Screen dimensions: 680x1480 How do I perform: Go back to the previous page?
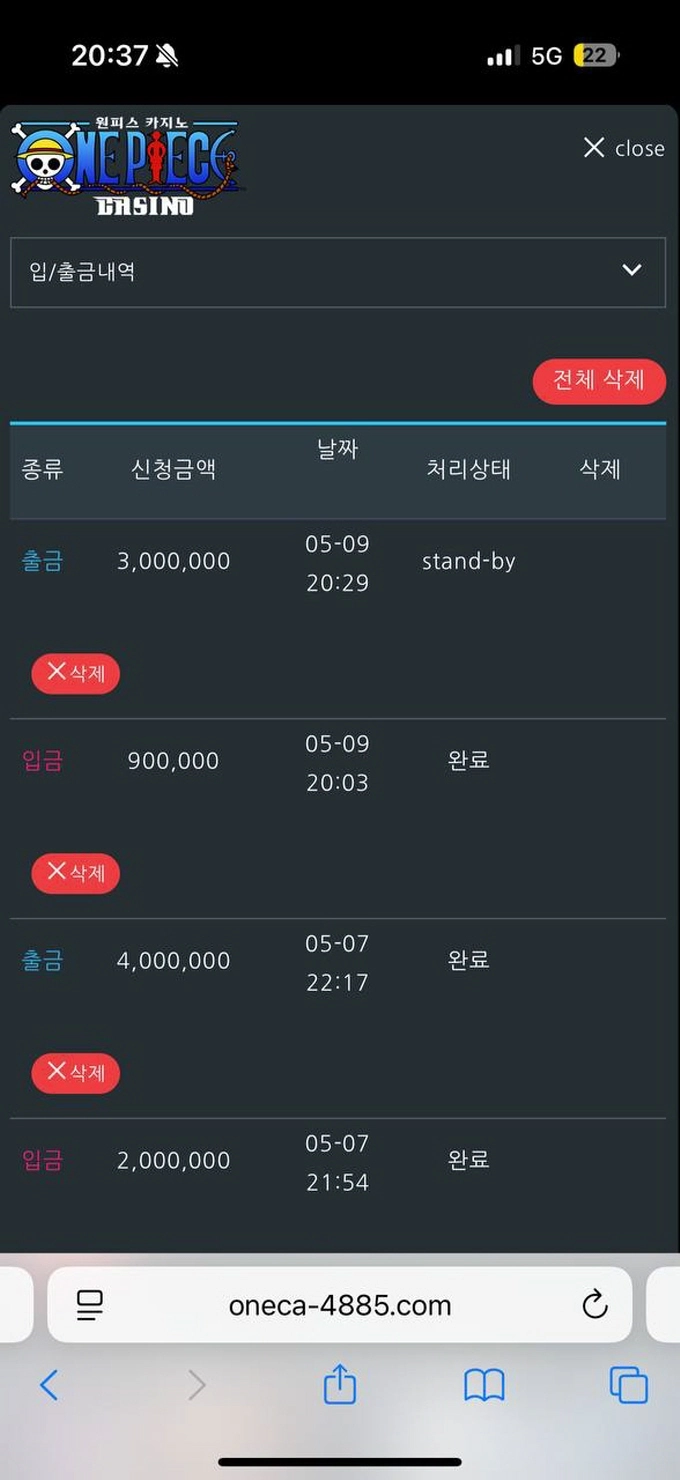[x=48, y=1385]
